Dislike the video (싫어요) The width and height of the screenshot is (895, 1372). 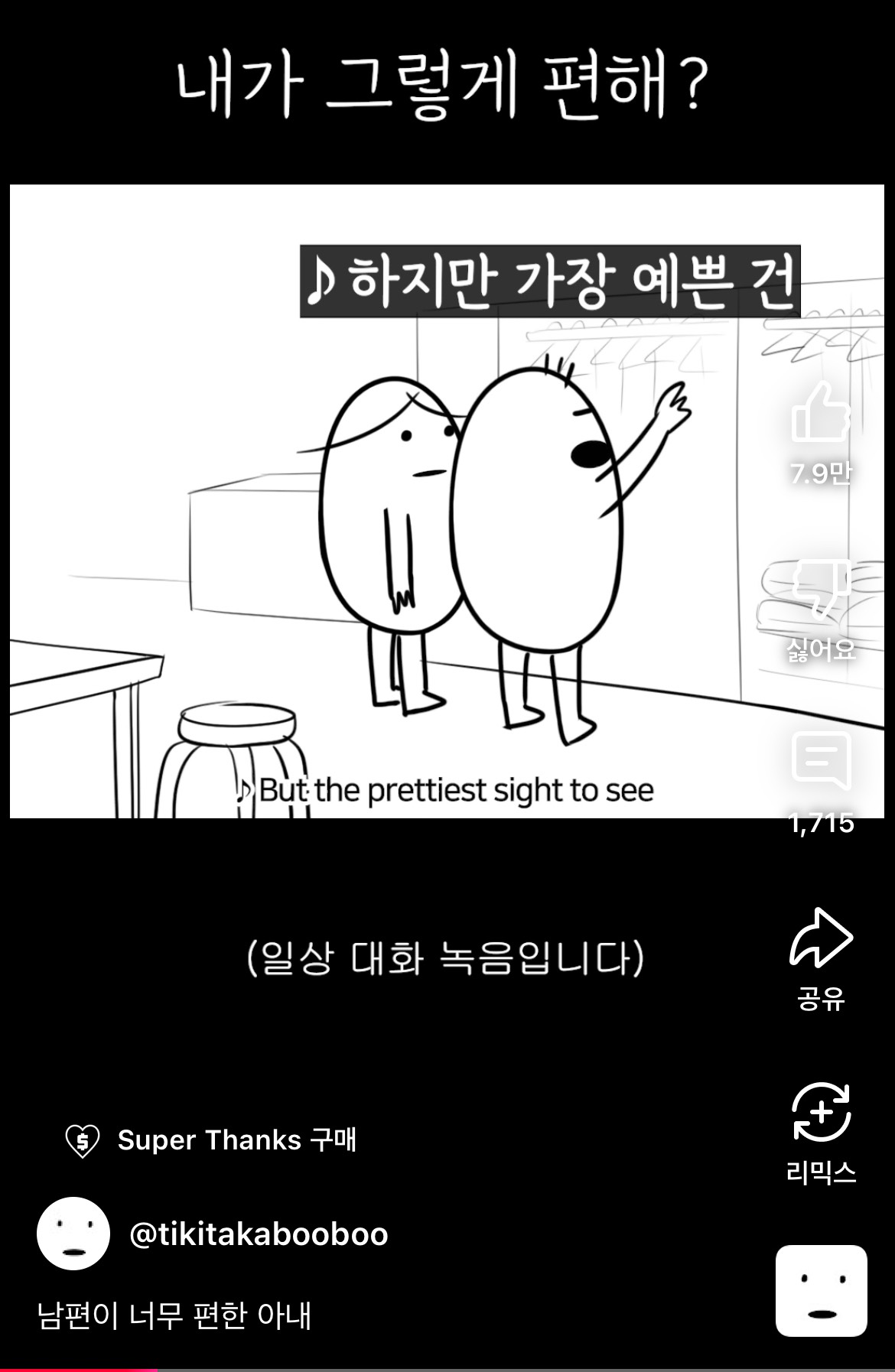coord(820,589)
